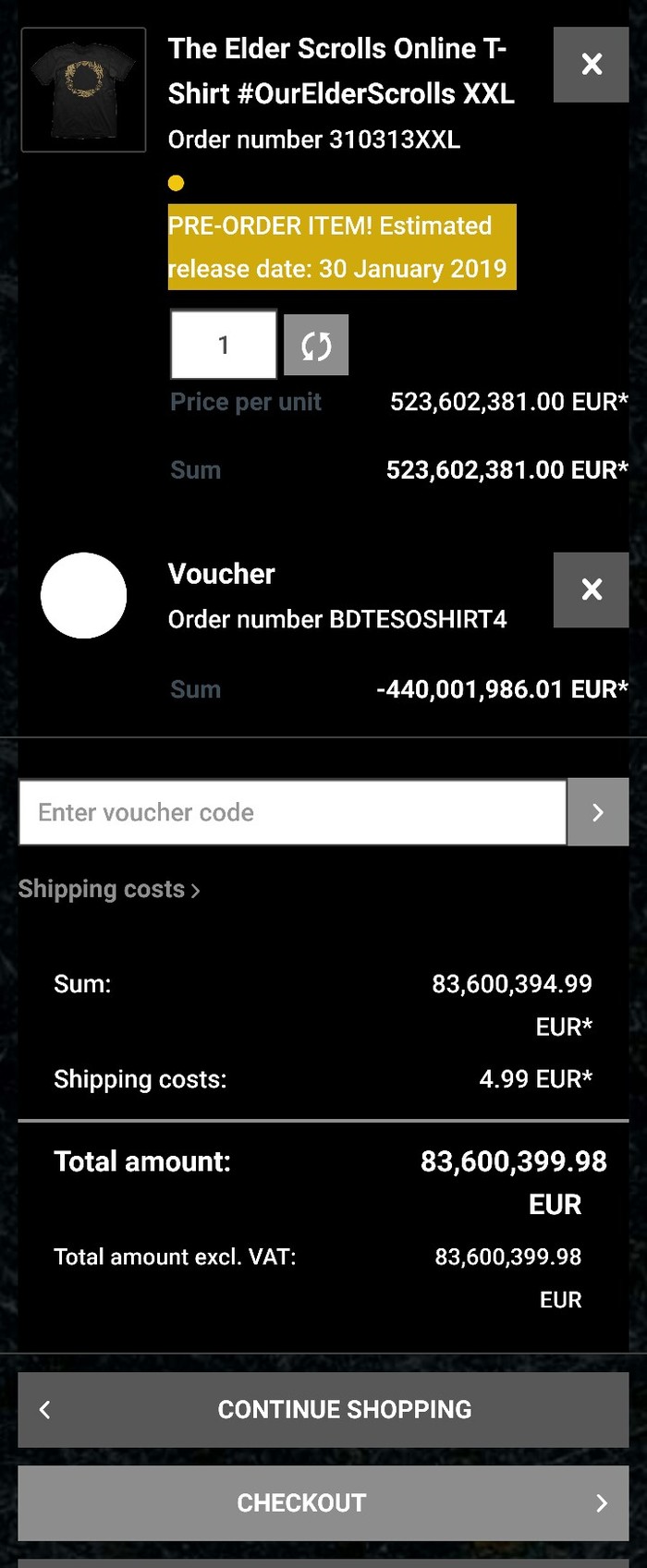This screenshot has height=1568, width=647.
Task: Focus the Enter voucher code field
Action: pos(292,812)
